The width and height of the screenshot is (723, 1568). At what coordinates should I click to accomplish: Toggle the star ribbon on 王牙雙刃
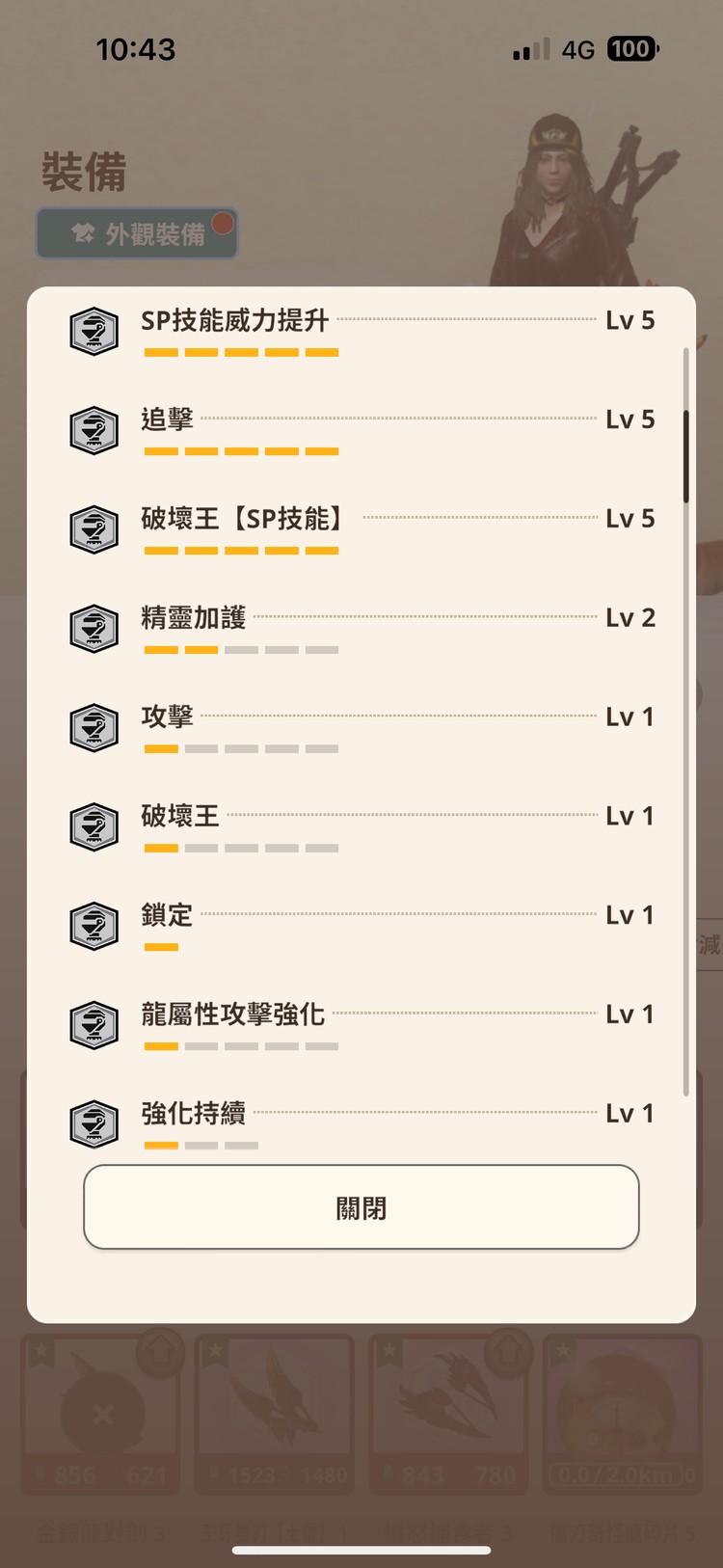214,1350
